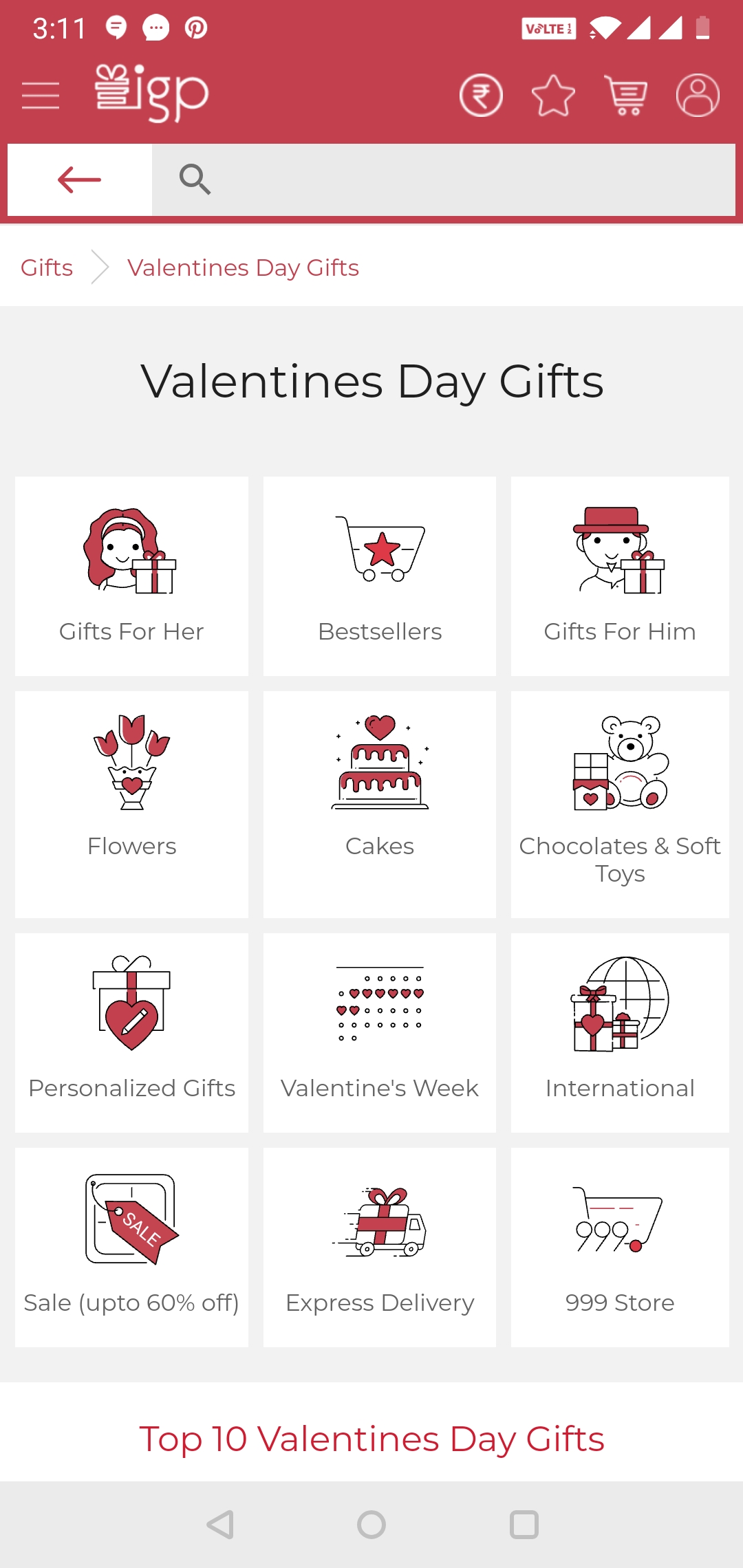Tap the red back arrow beside search

click(x=80, y=180)
